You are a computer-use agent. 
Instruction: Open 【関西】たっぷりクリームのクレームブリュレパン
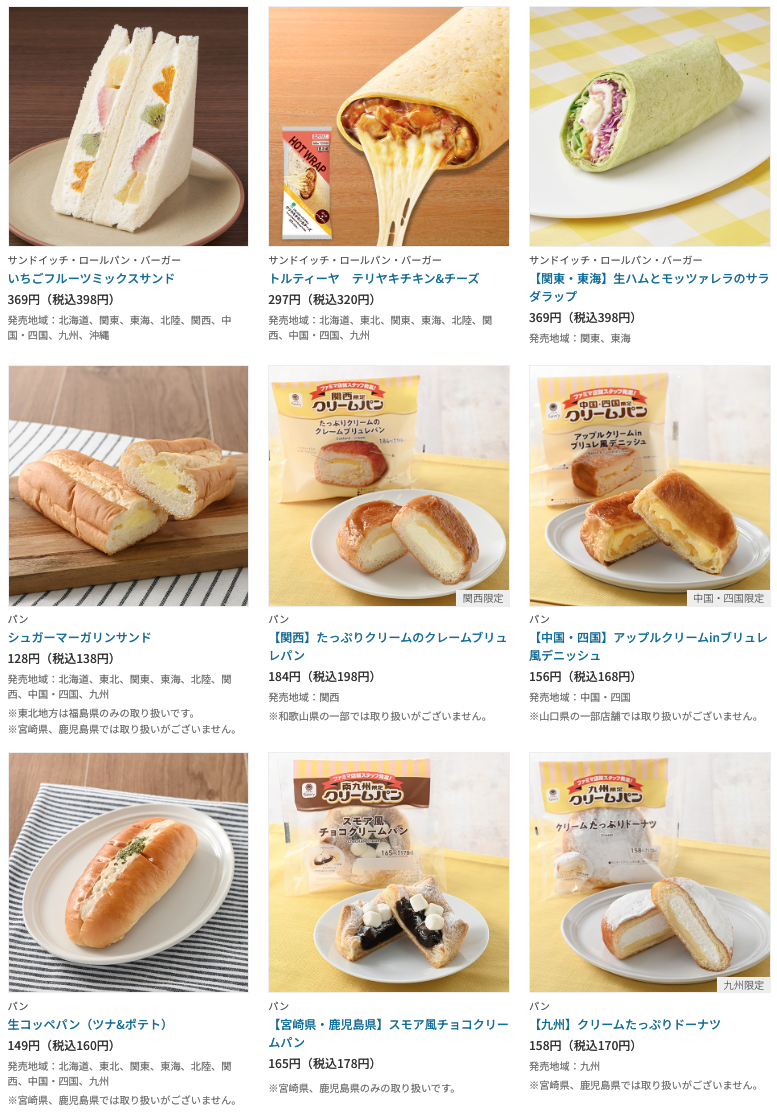[388, 646]
